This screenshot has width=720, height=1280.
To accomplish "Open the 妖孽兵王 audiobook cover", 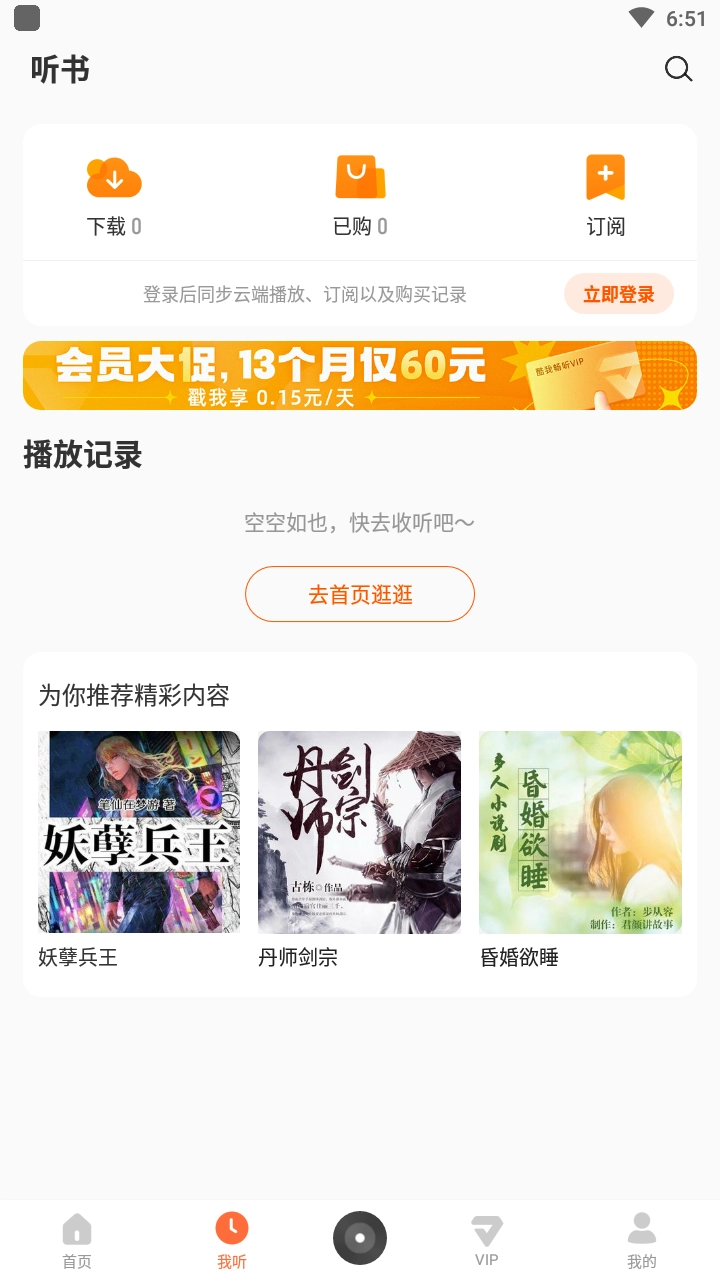I will (x=138, y=832).
